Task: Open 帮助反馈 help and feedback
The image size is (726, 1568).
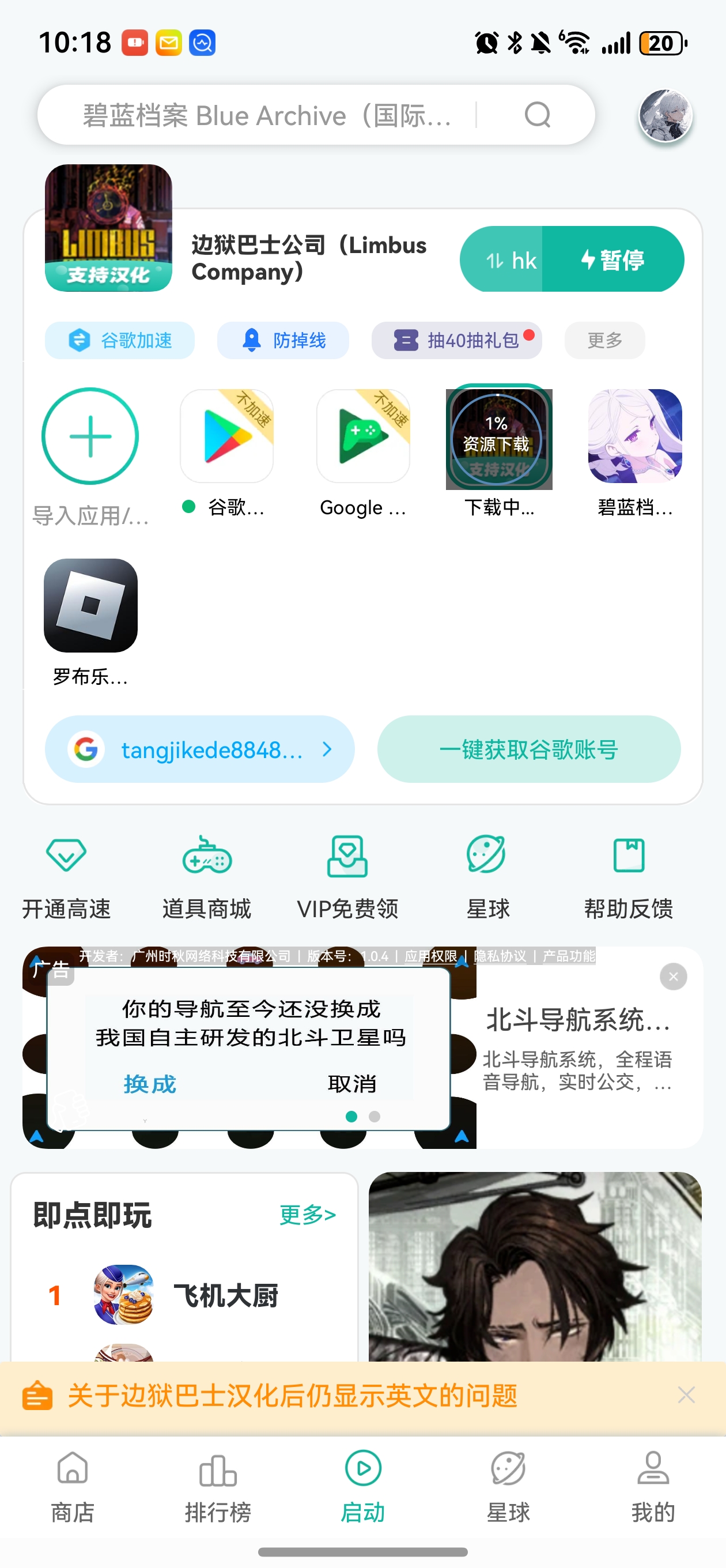Action: tap(629, 877)
